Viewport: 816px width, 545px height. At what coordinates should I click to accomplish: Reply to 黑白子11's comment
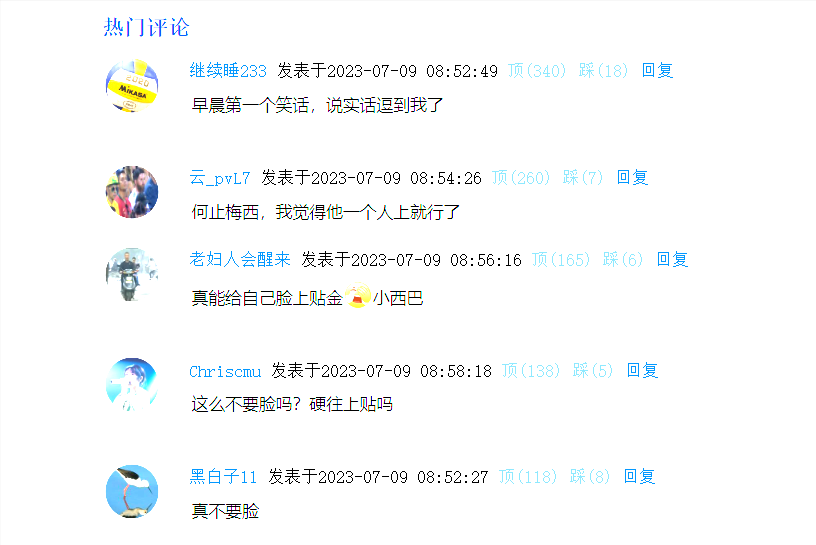tap(639, 476)
